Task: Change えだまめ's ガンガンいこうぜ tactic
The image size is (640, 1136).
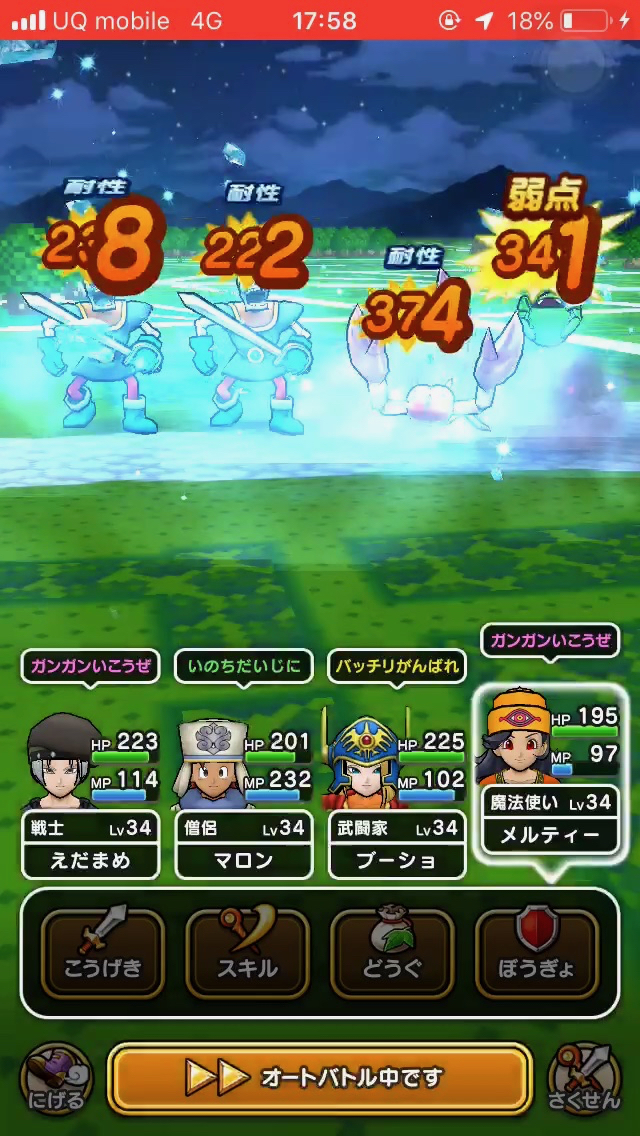Action: click(90, 667)
